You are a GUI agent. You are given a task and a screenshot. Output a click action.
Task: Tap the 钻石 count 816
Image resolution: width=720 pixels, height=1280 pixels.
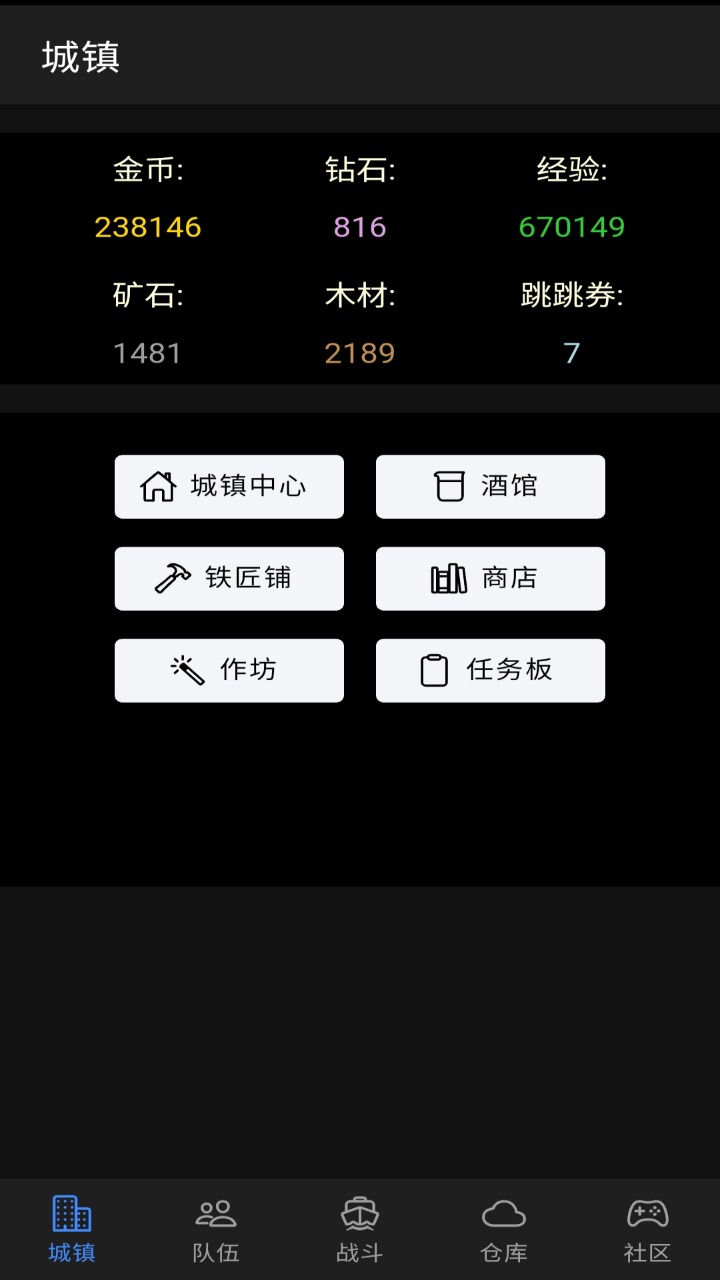[x=359, y=227]
